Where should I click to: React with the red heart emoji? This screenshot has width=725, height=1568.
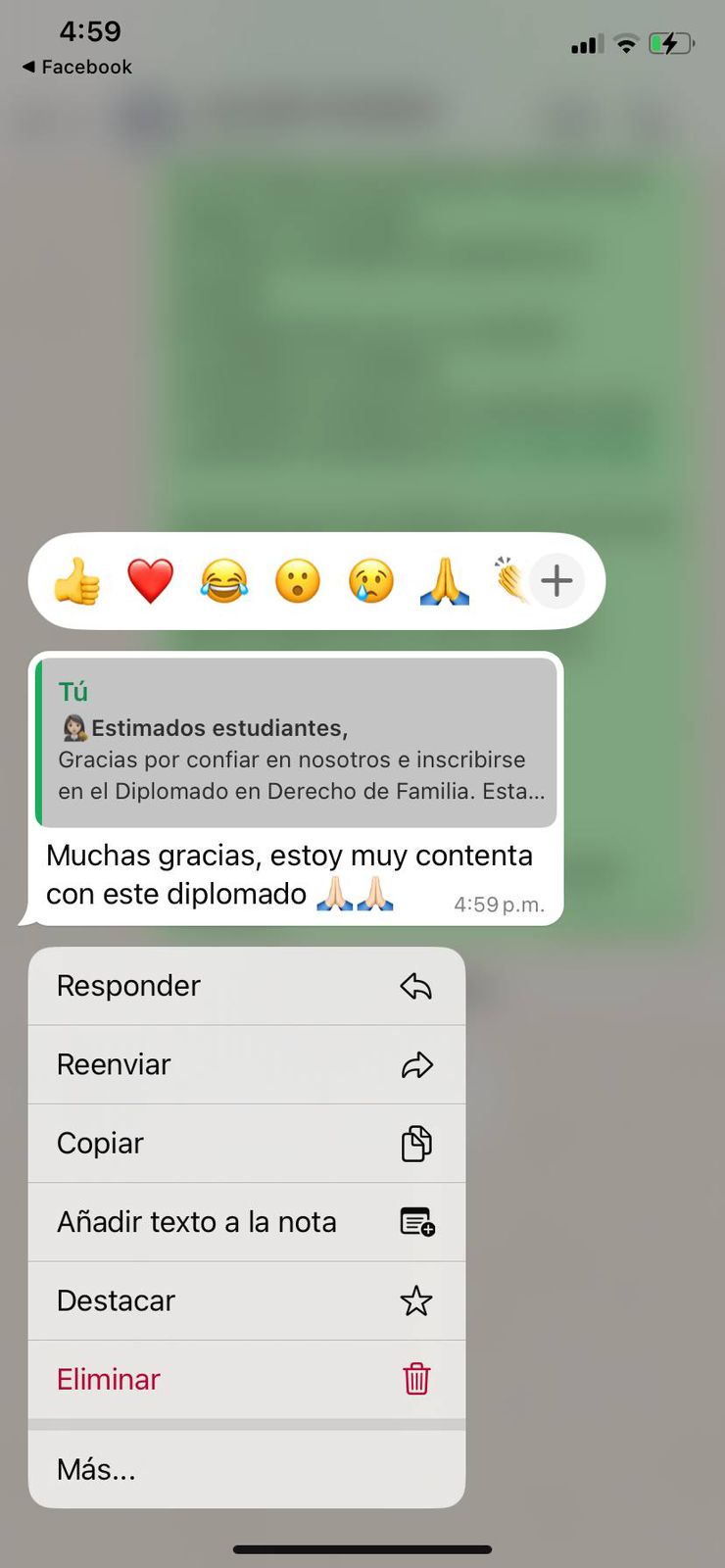tap(150, 581)
